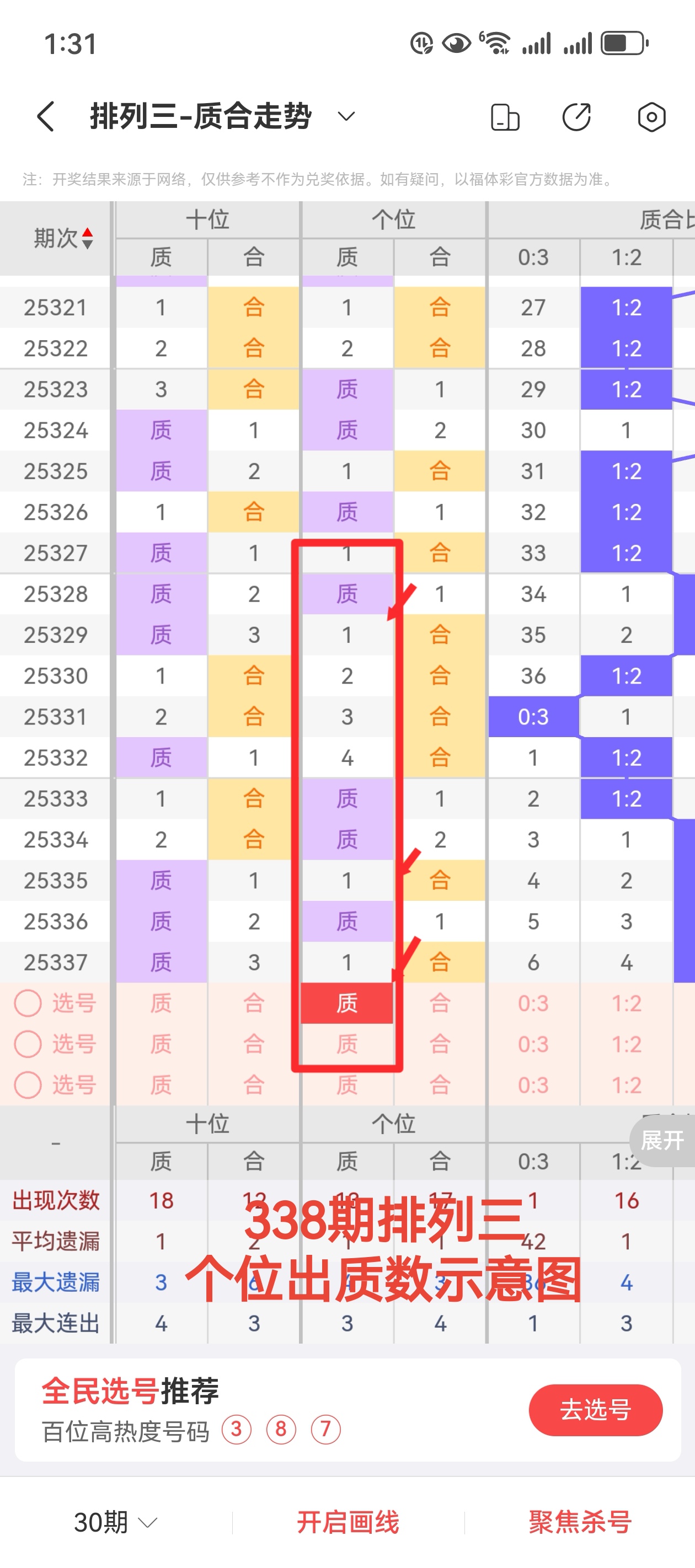The width and height of the screenshot is (695, 1568).
Task: Share this trend chart
Action: [576, 117]
